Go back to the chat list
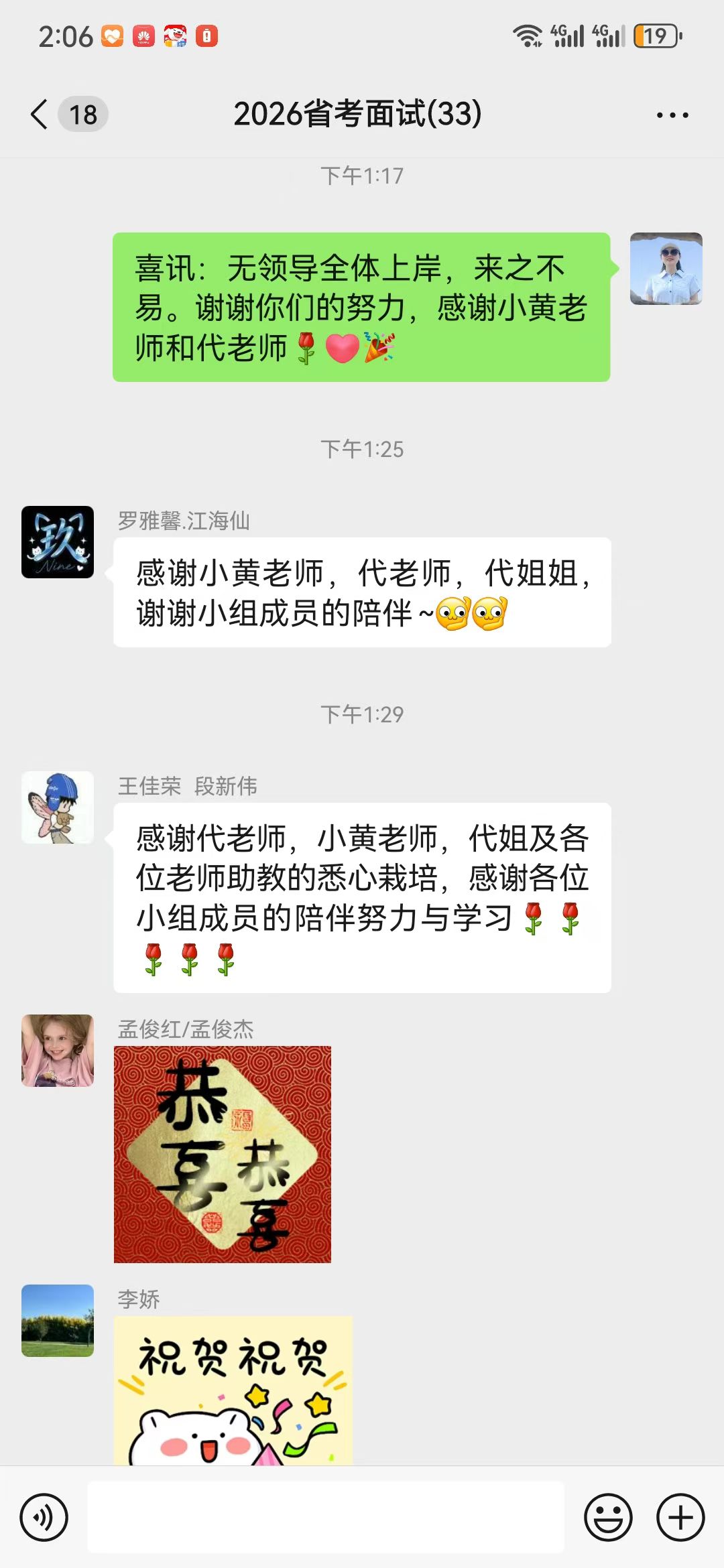The image size is (724, 1568). point(40,114)
